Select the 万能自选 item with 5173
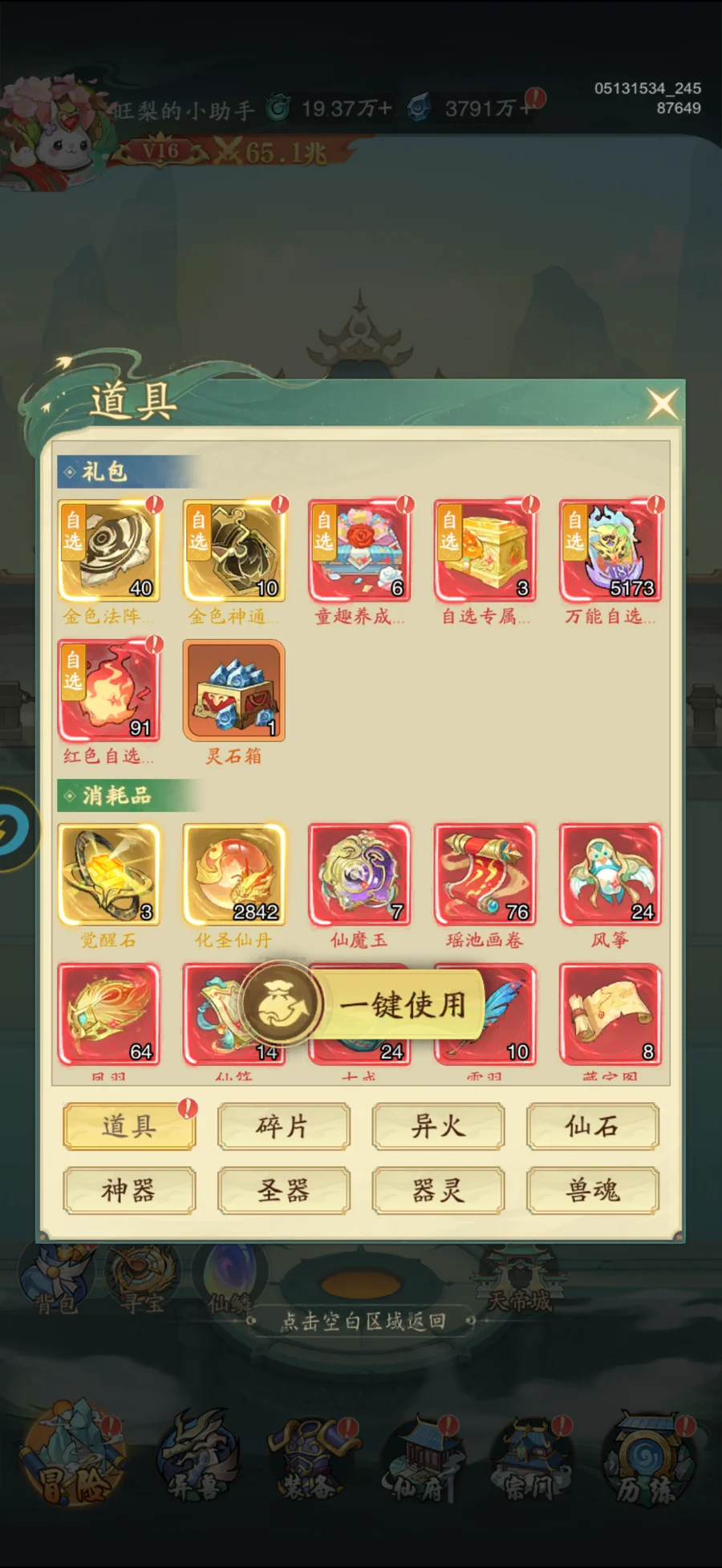 pos(610,551)
